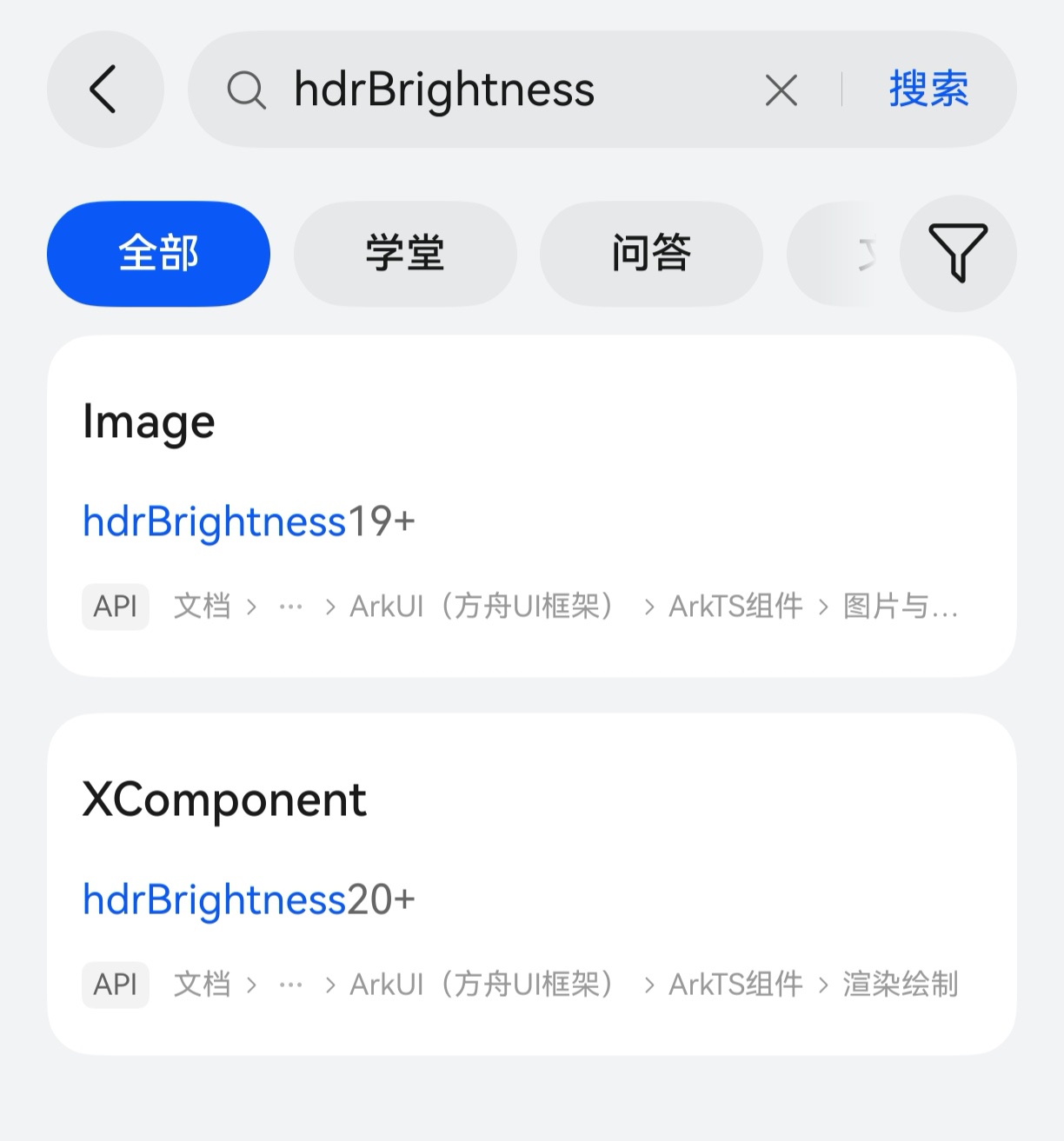Tap the back arrow to return
This screenshot has width=1064, height=1141.
click(104, 90)
